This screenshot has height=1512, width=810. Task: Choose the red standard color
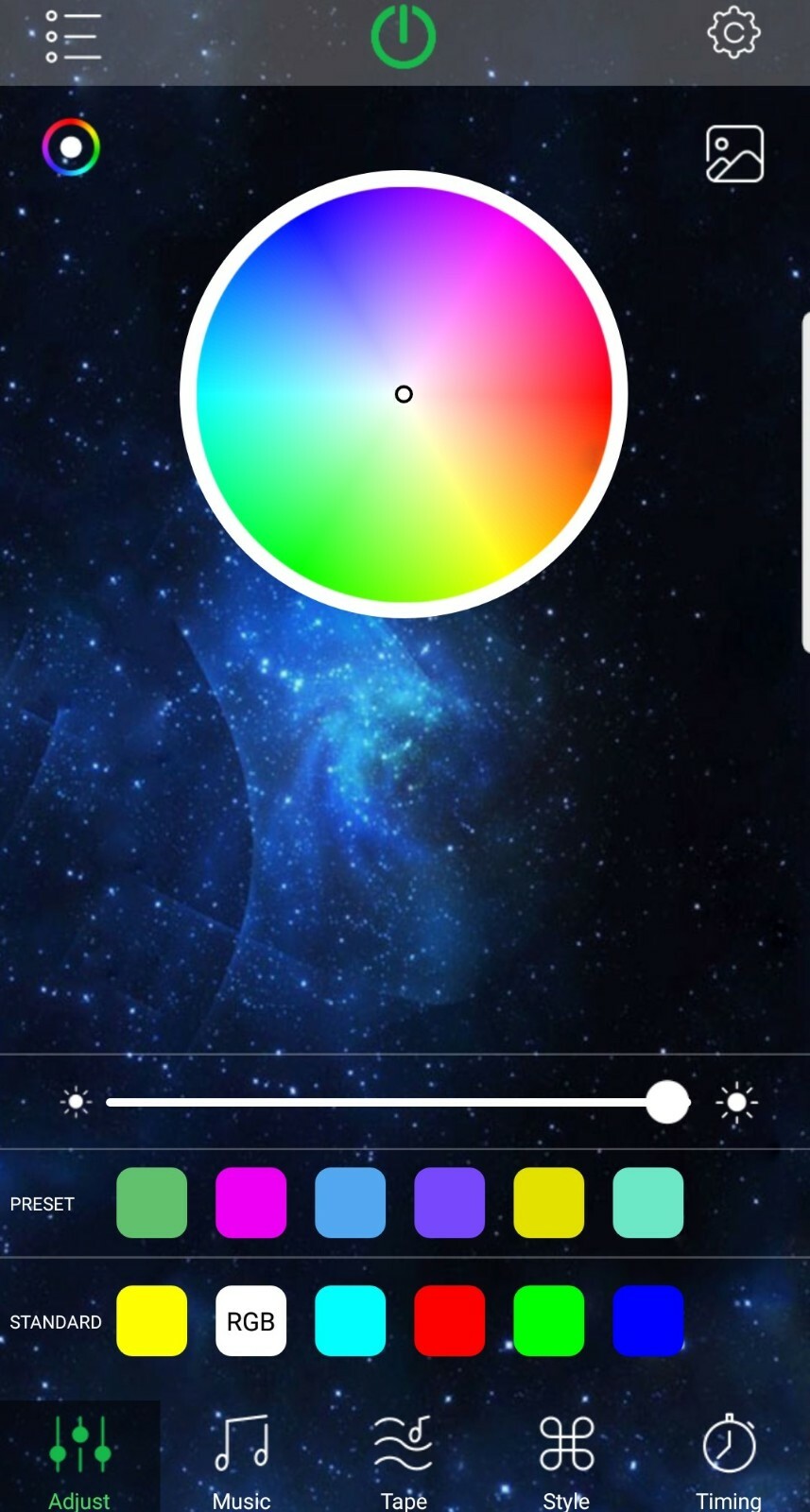click(449, 1321)
